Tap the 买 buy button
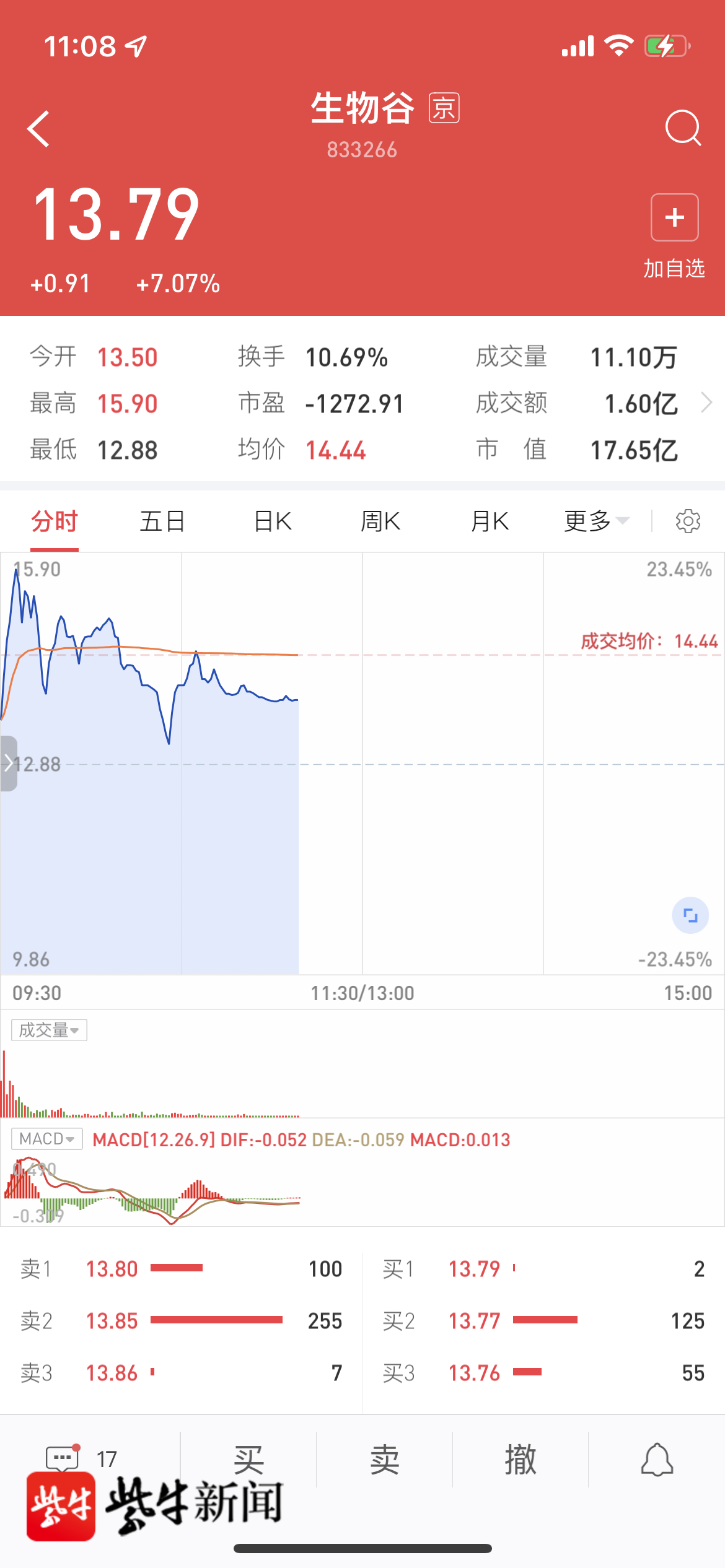 pyautogui.click(x=248, y=1460)
